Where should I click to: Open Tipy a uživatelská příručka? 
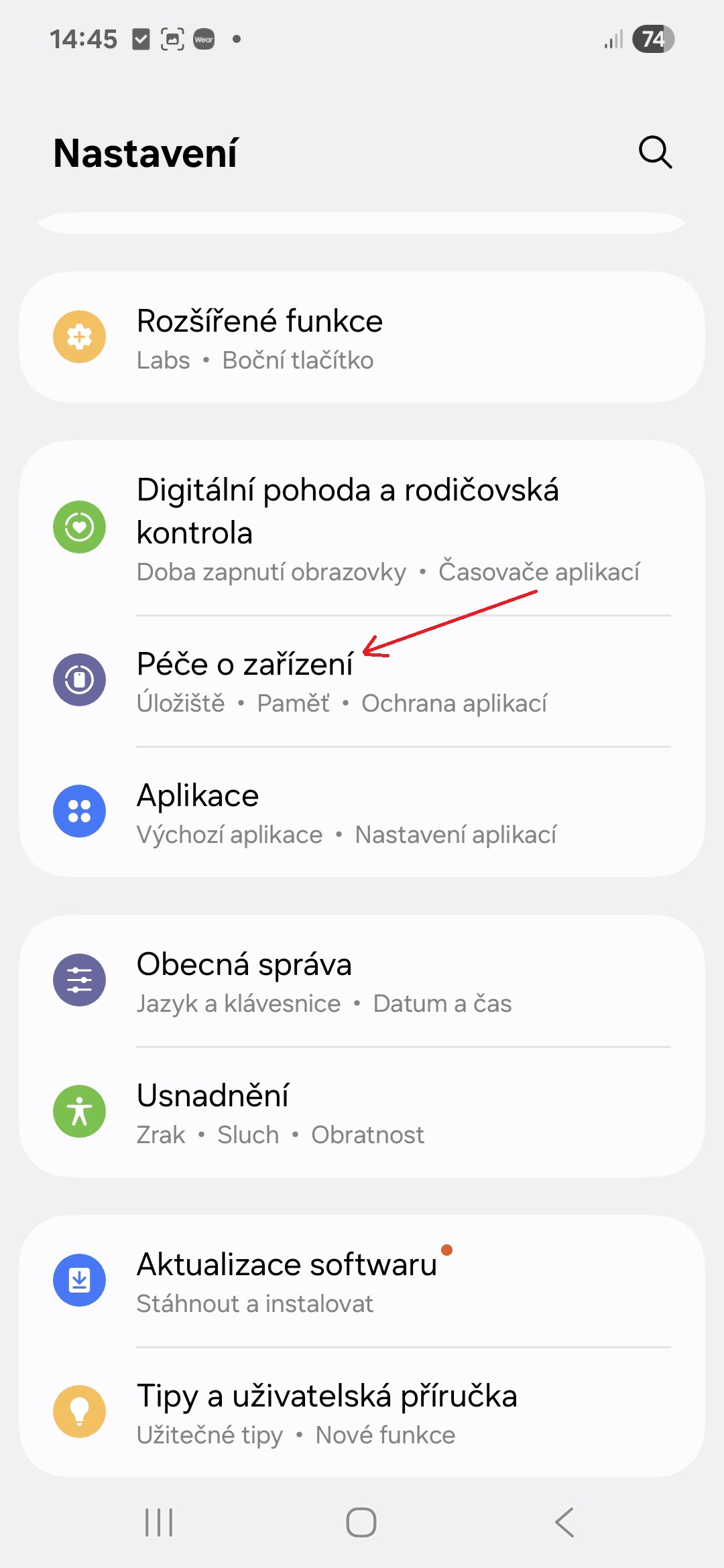click(362, 1413)
